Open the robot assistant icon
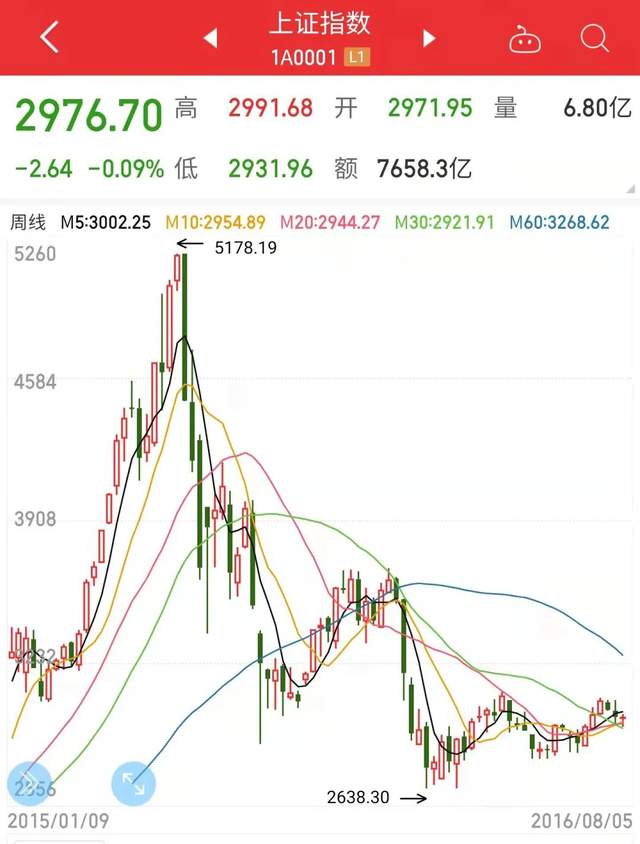Screen dimensions: 640x844 click(x=525, y=39)
